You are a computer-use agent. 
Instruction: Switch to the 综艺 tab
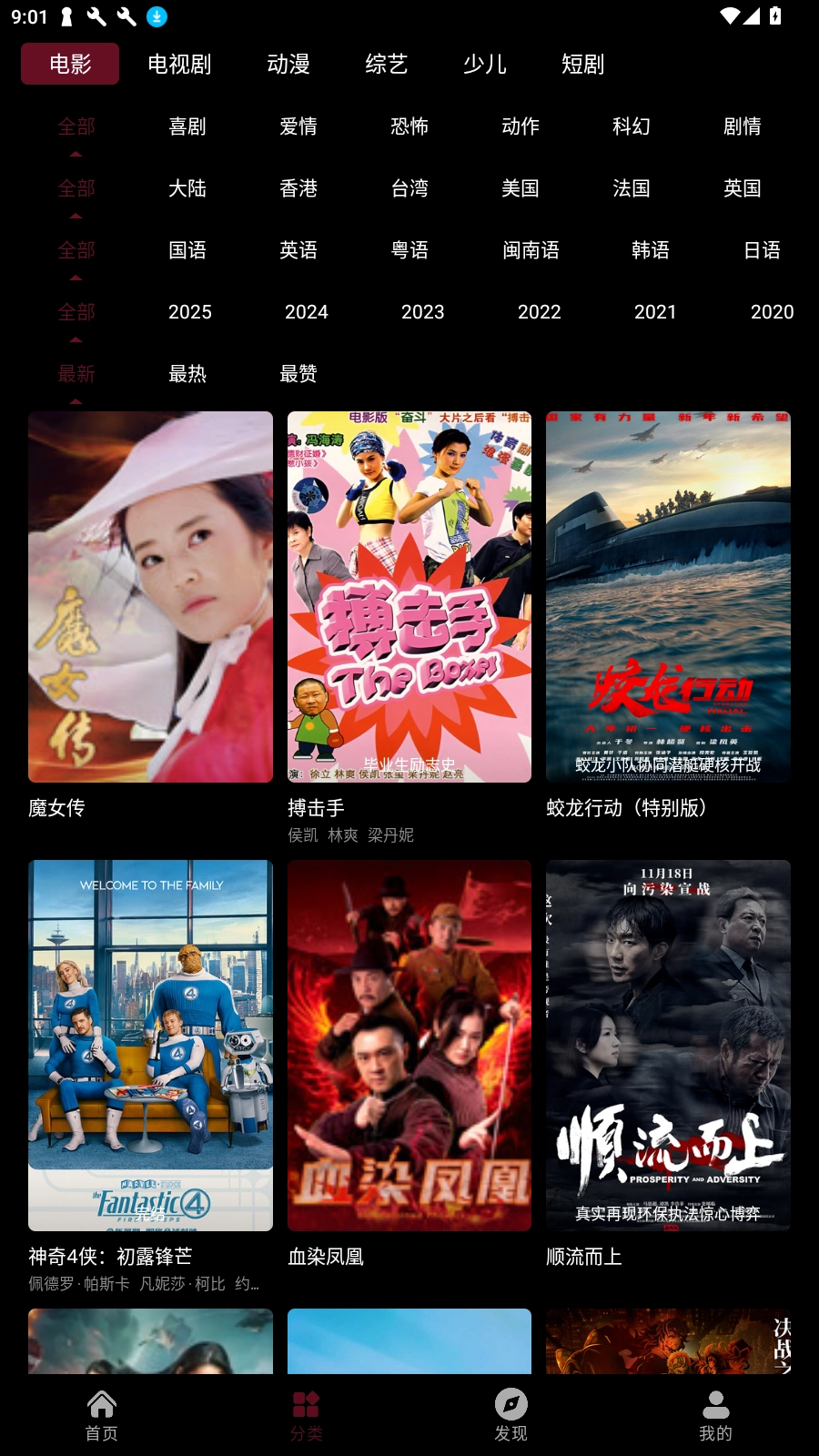coord(386,64)
